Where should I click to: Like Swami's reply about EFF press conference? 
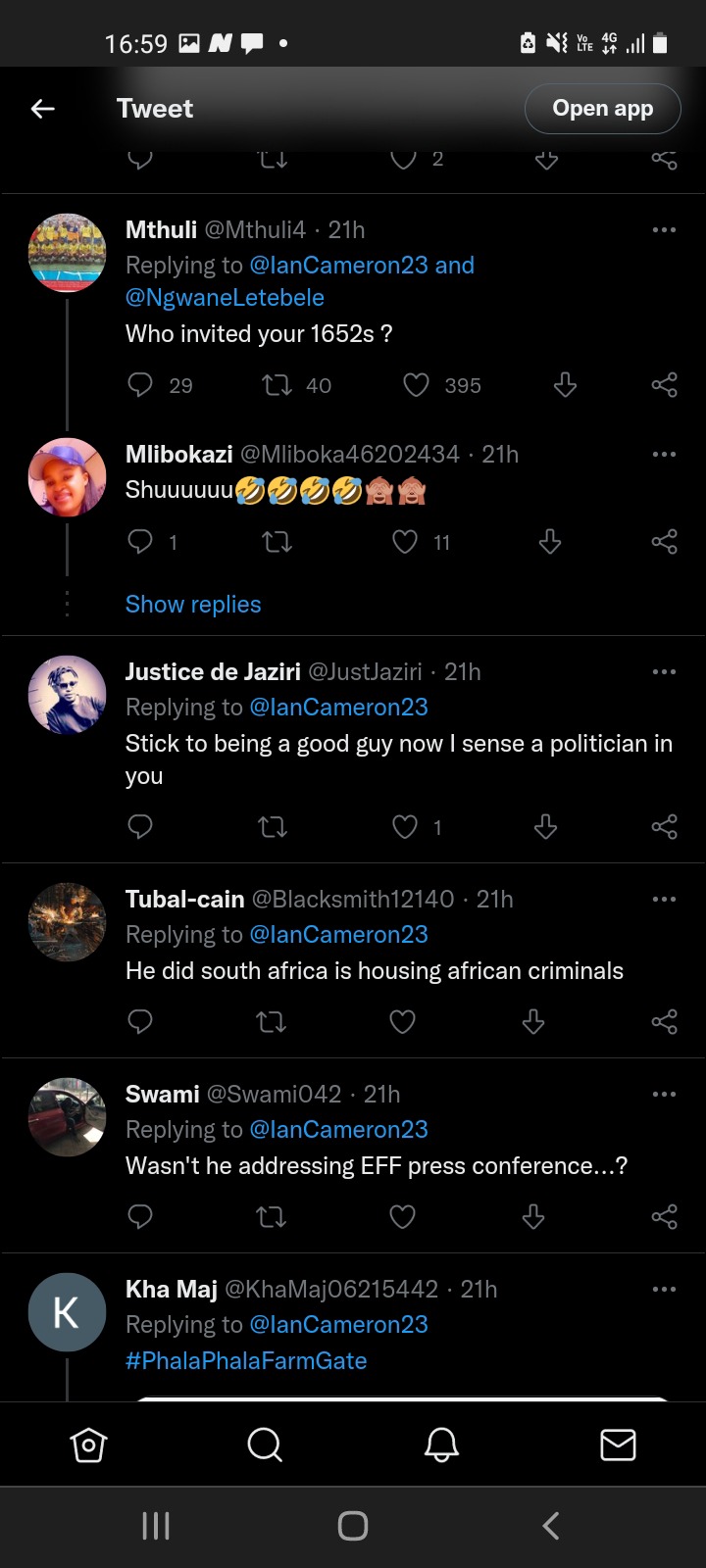pos(403,1217)
